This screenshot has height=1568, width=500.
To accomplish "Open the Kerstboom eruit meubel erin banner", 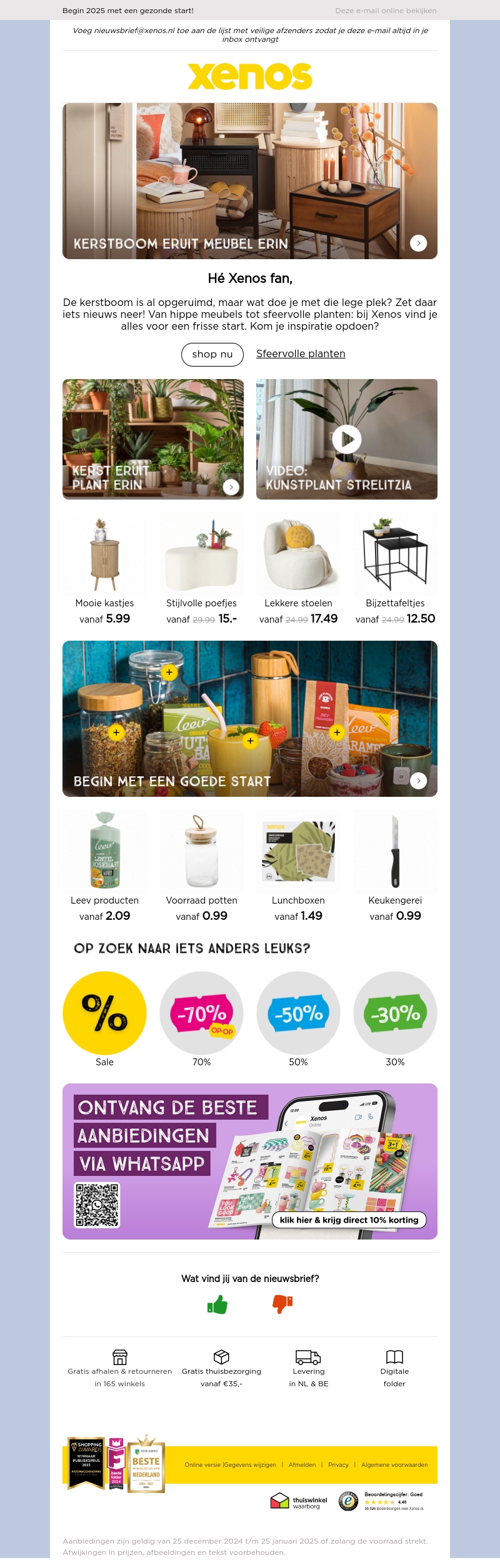I will 249,181.
